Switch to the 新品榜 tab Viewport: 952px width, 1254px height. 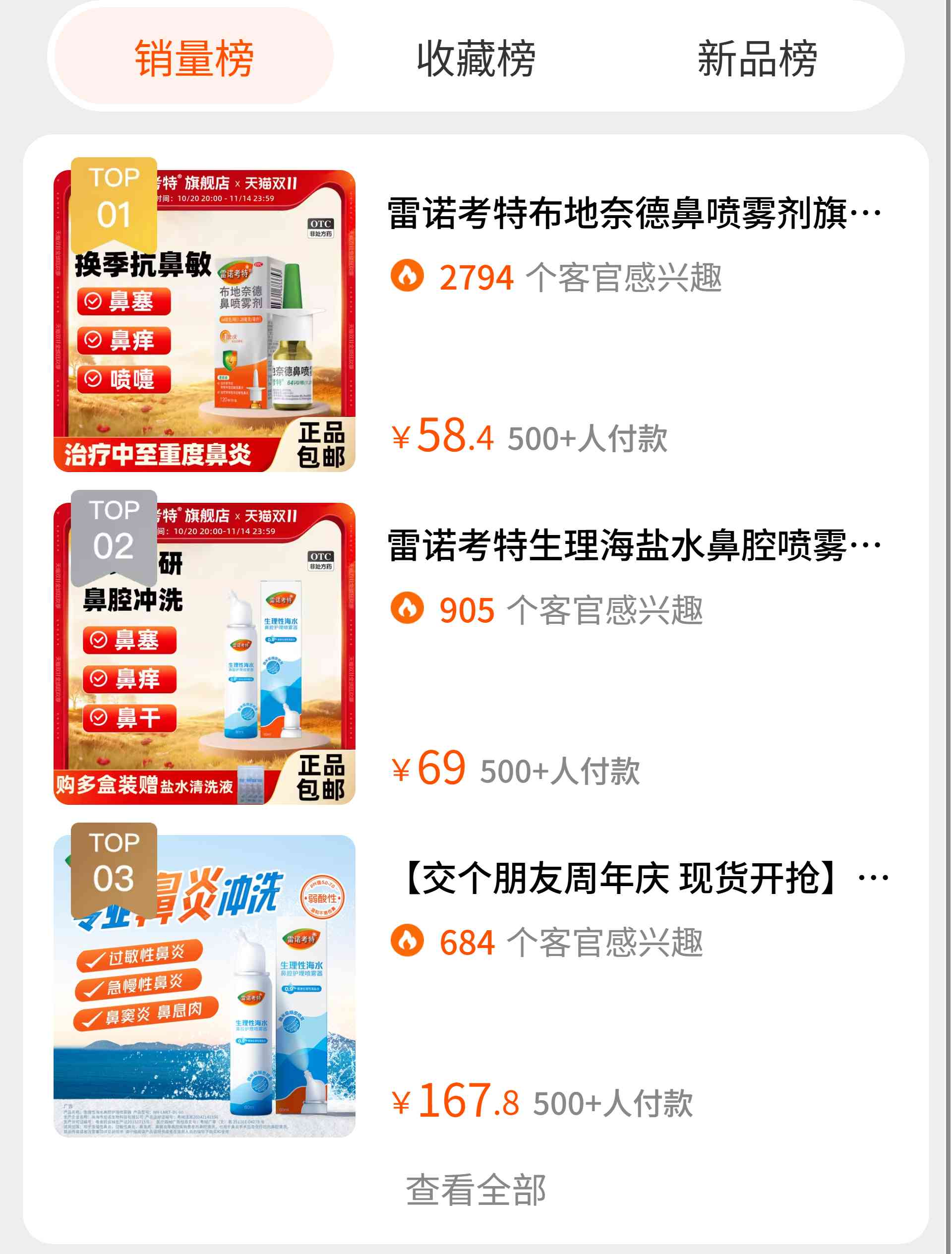[757, 58]
